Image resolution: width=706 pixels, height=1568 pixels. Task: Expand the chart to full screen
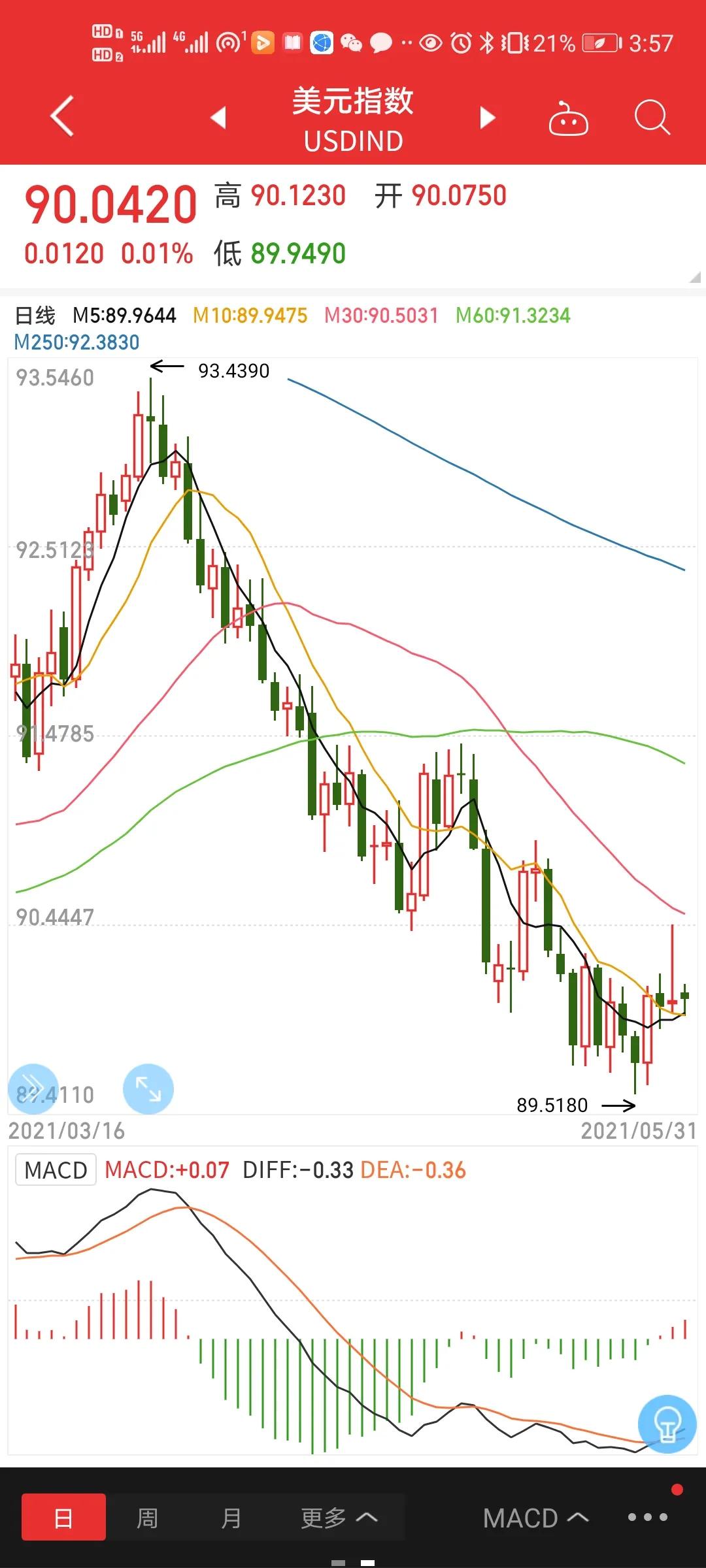pyautogui.click(x=148, y=1089)
